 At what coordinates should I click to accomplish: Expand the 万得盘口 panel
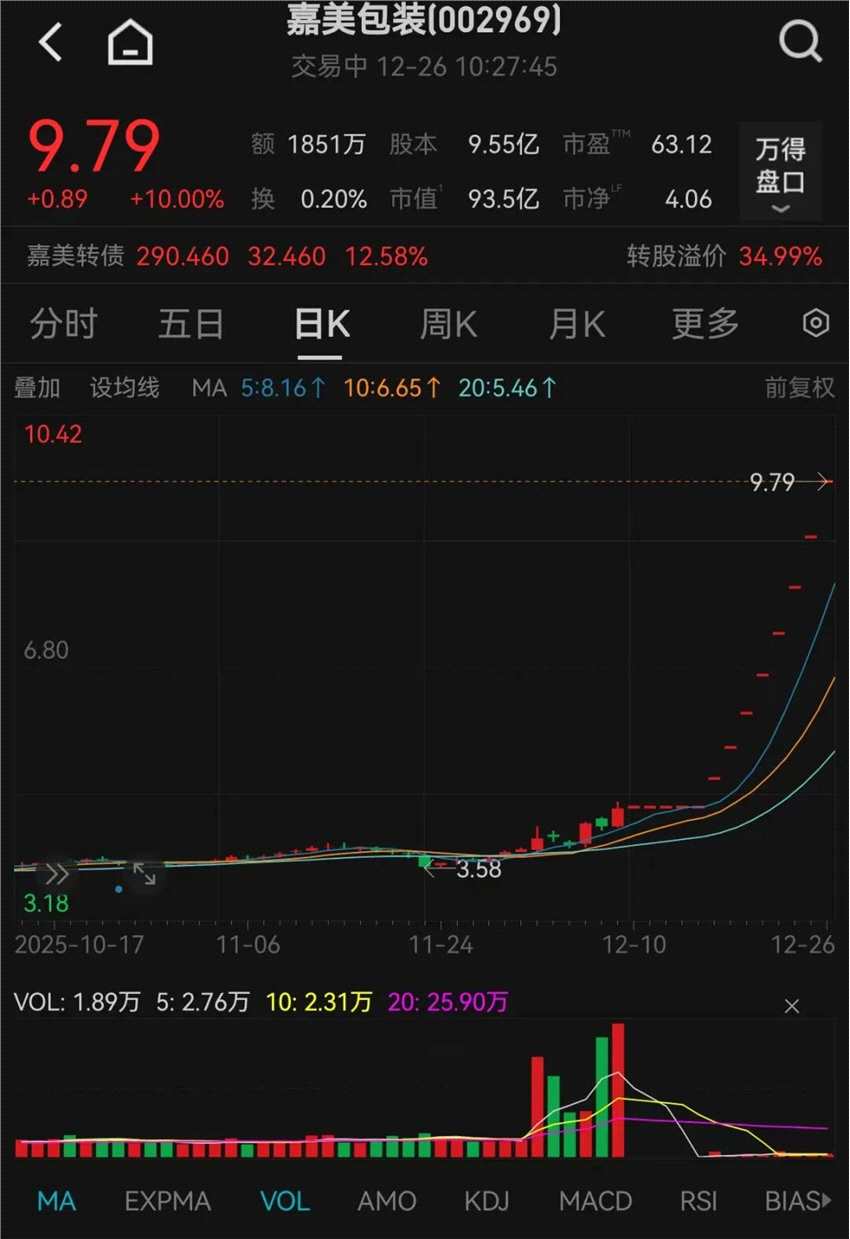tap(780, 172)
